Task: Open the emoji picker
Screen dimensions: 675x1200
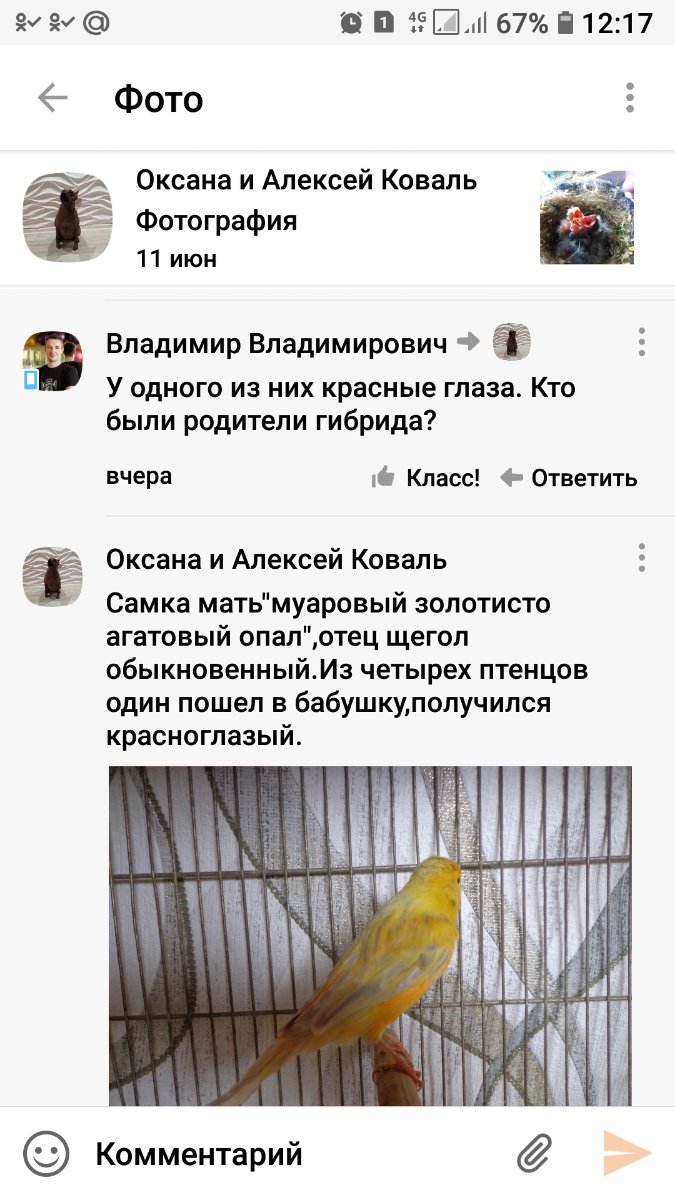Action: click(x=46, y=1154)
